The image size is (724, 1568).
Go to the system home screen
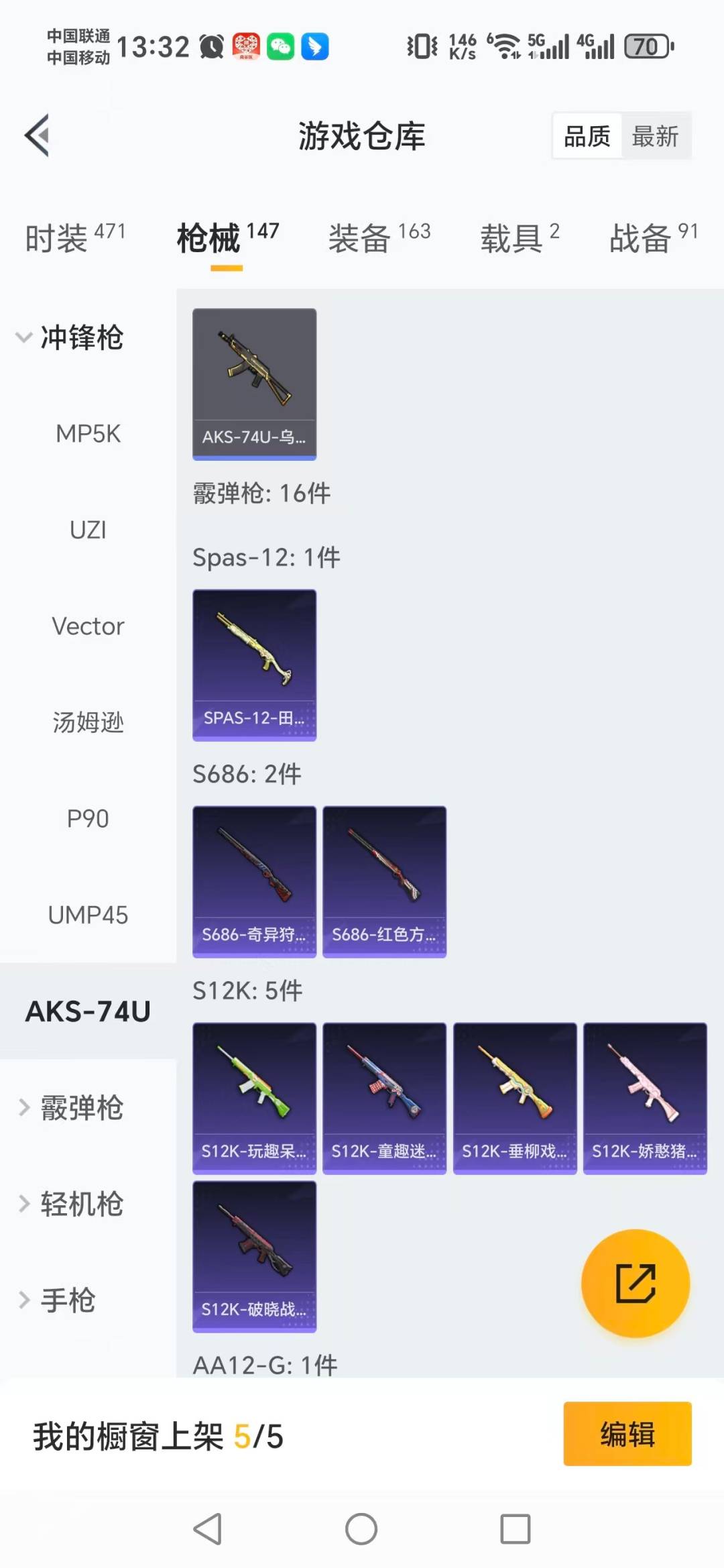[x=361, y=1529]
